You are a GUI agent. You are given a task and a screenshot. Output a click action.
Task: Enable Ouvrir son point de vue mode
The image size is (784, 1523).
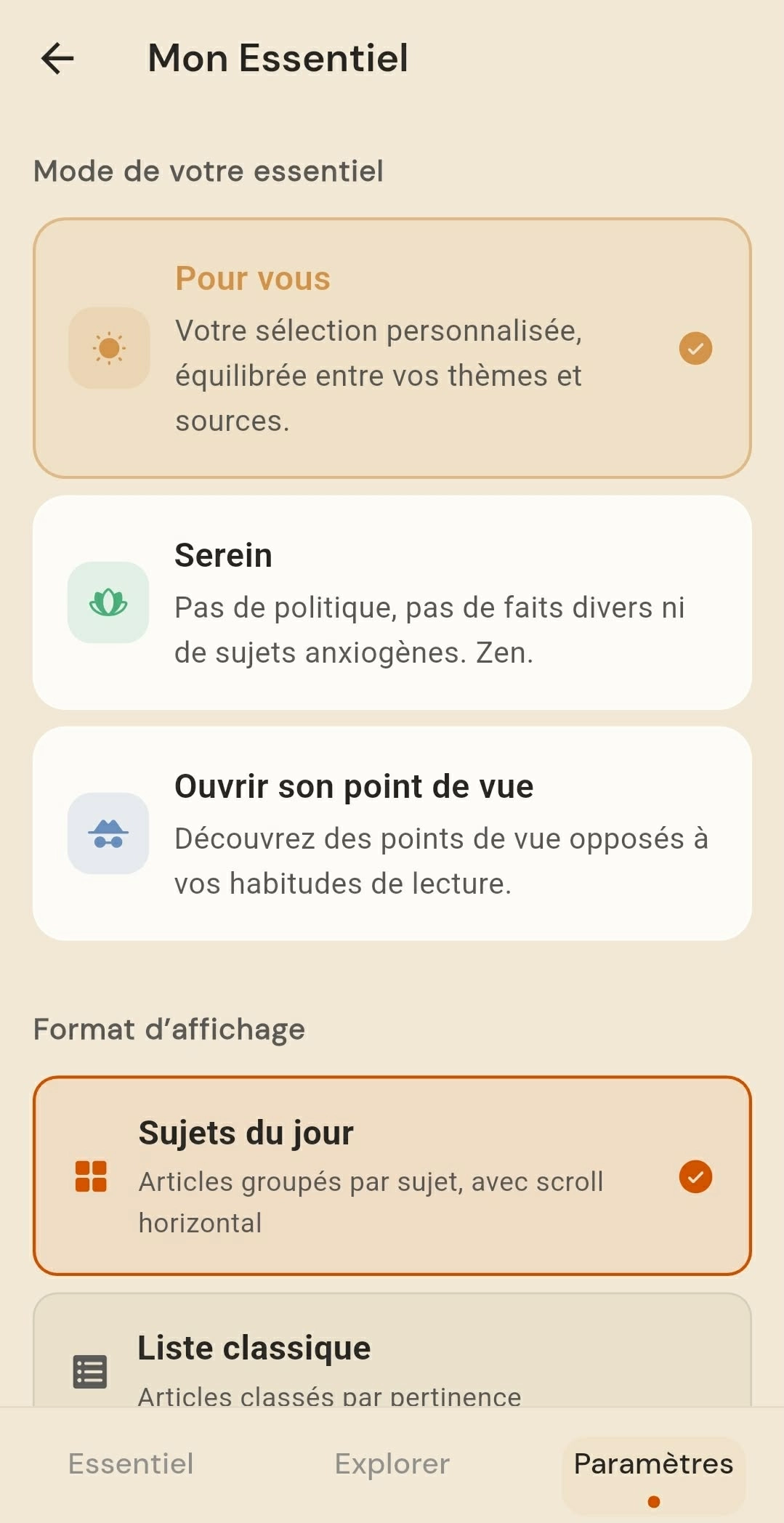pyautogui.click(x=392, y=834)
